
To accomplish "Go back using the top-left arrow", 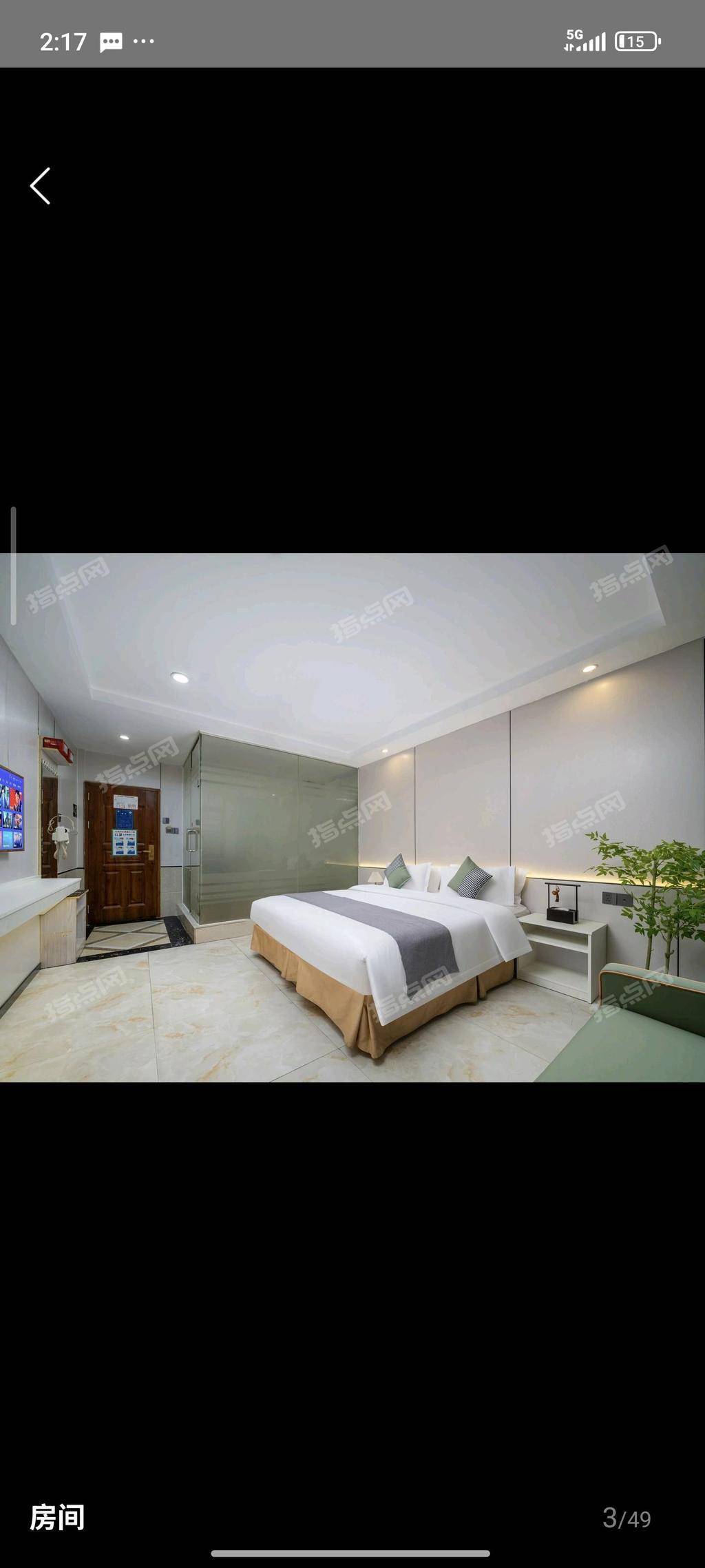I will (x=40, y=186).
